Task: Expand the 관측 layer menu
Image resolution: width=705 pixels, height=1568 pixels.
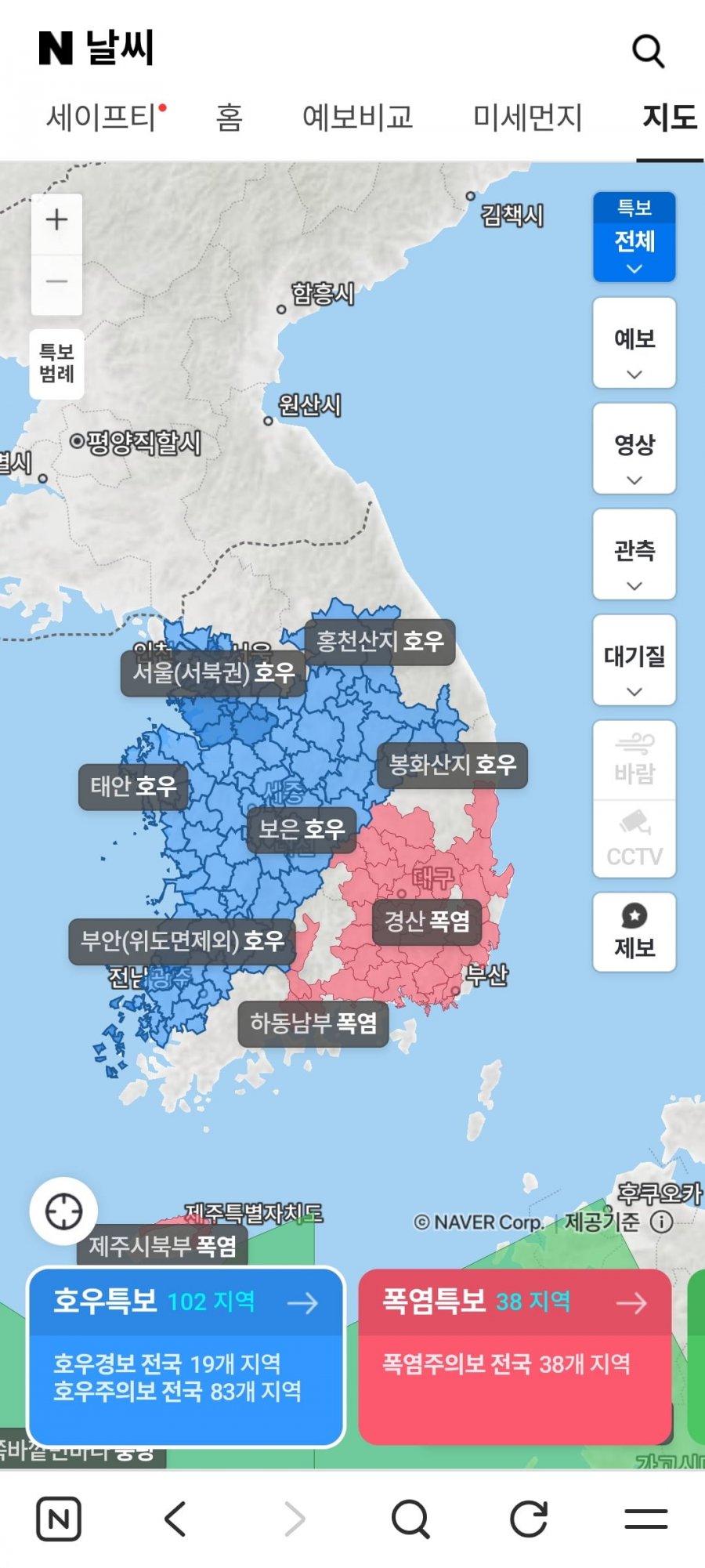Action: [x=634, y=554]
